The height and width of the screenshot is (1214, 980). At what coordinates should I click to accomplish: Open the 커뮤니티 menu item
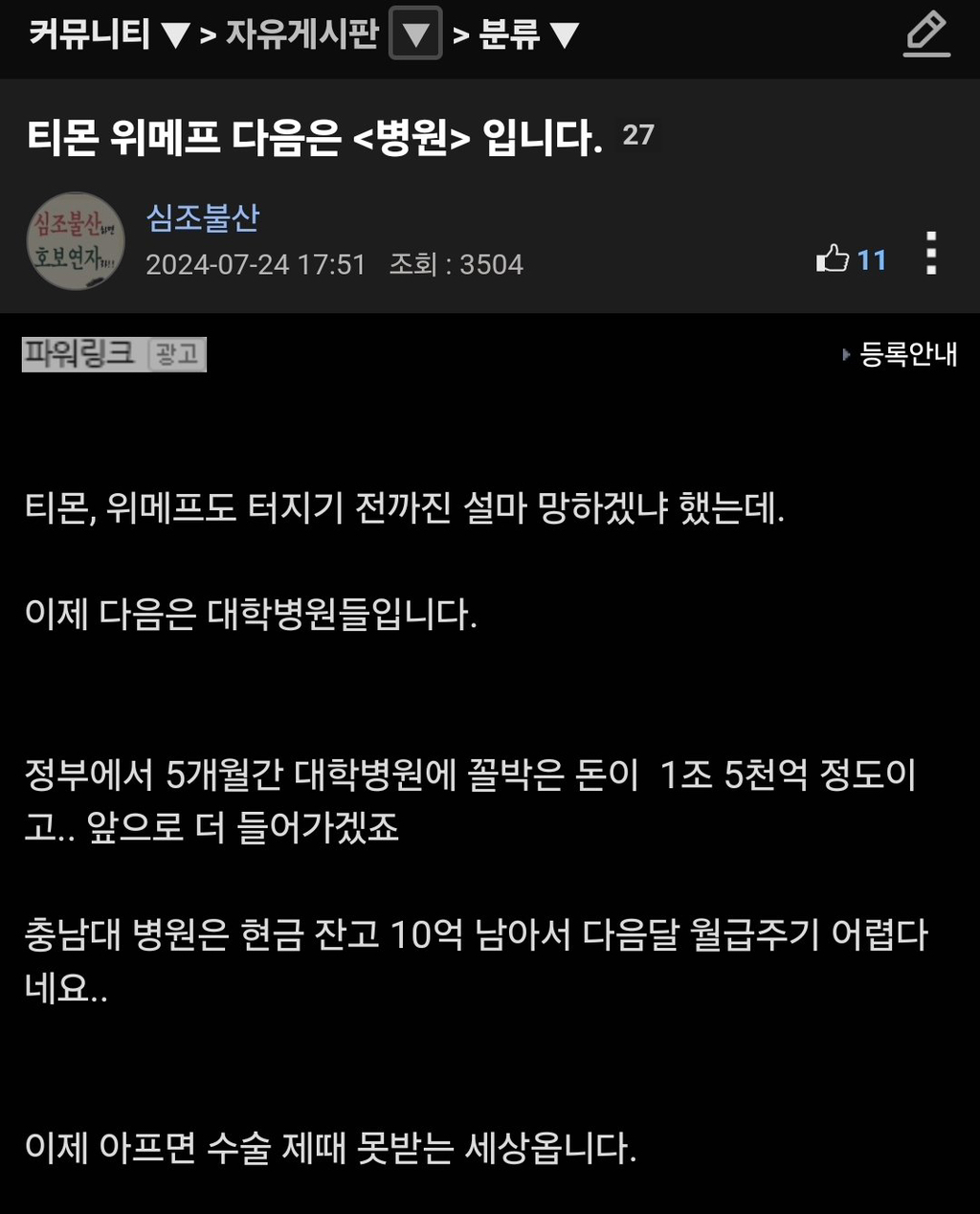91,34
